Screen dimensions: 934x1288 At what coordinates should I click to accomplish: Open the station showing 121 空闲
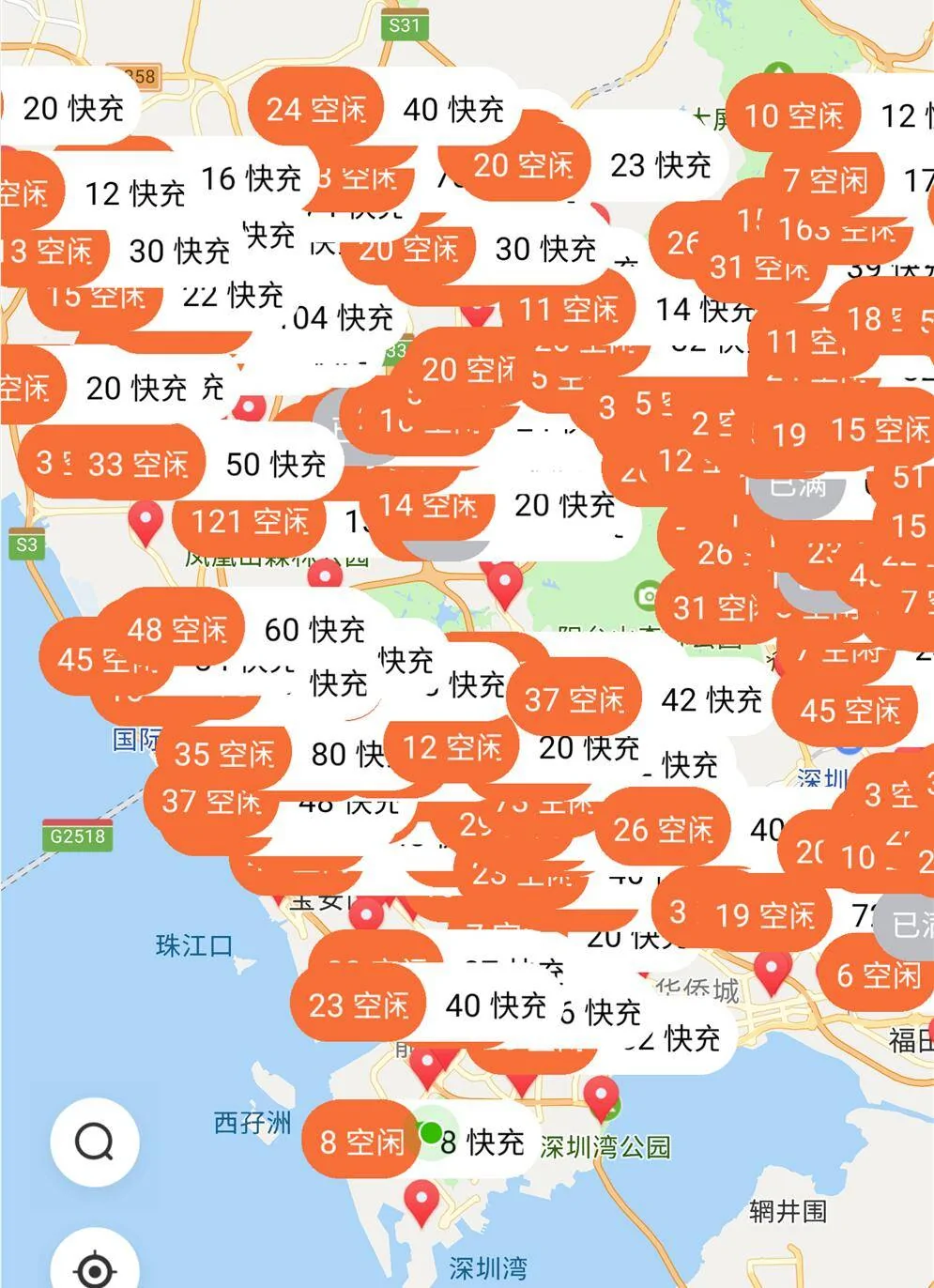(250, 521)
